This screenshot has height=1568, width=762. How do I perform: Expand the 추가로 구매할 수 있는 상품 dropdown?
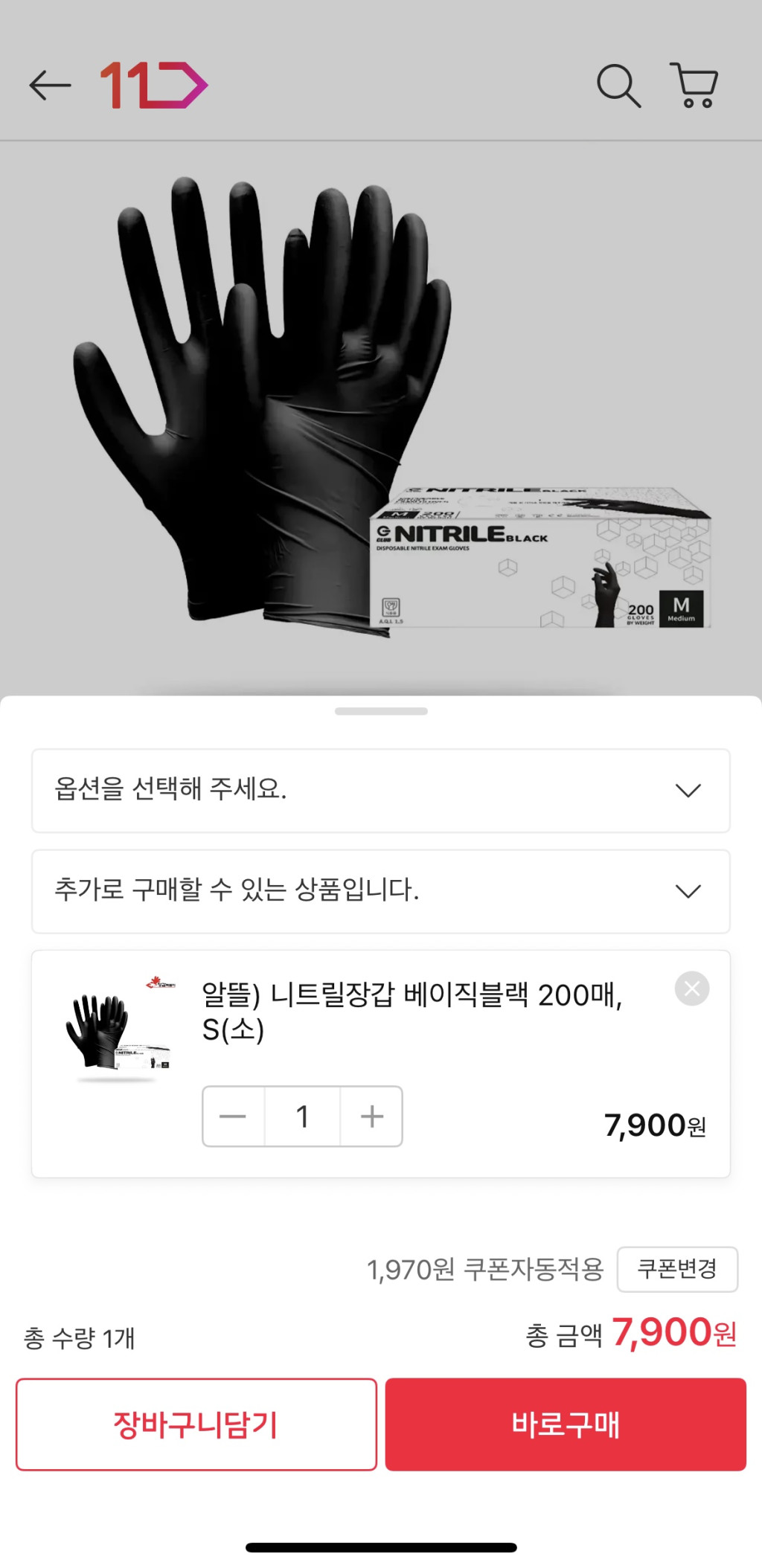click(380, 890)
